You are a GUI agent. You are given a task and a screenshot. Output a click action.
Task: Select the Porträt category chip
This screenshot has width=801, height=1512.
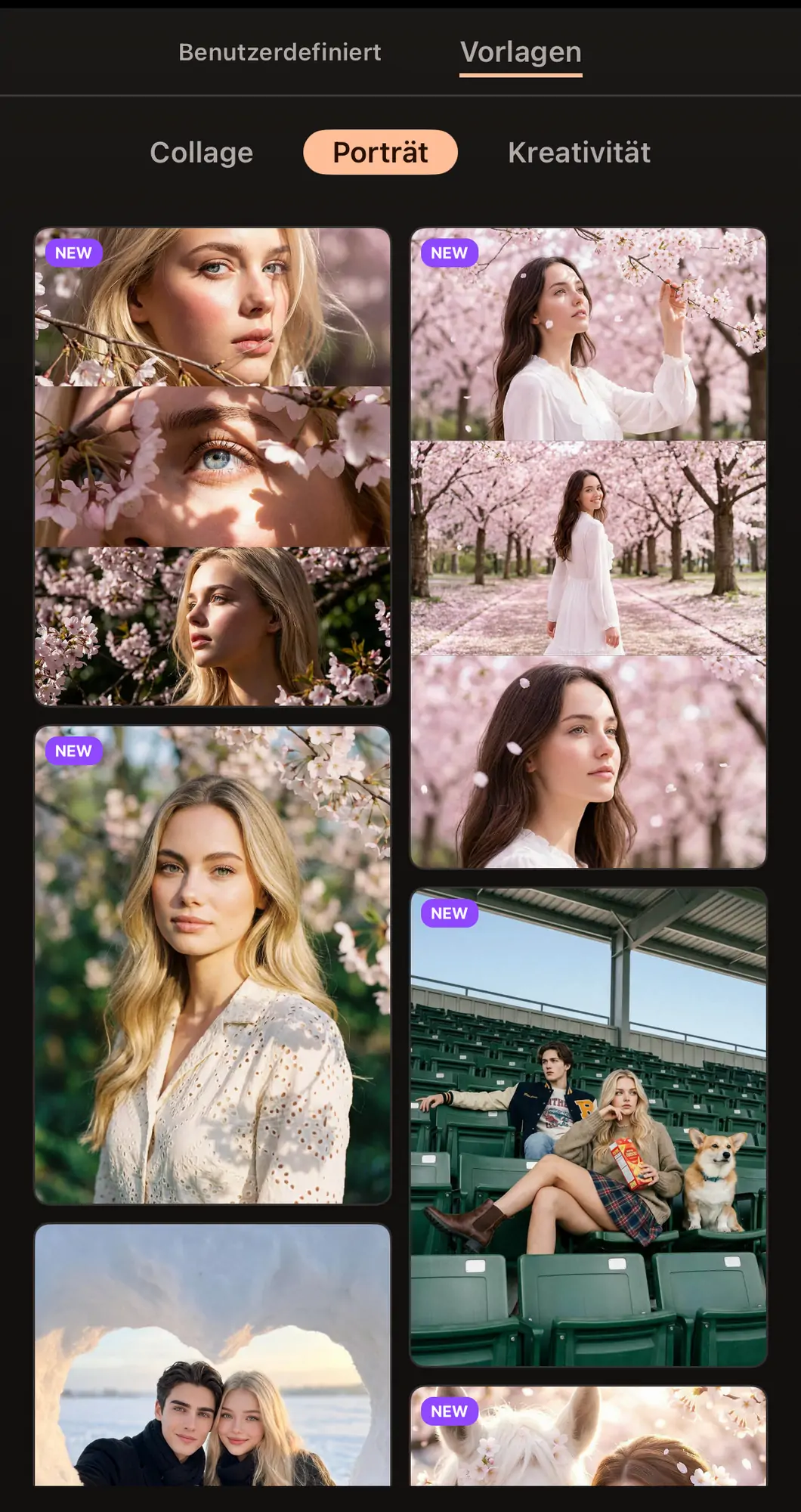[x=380, y=153]
